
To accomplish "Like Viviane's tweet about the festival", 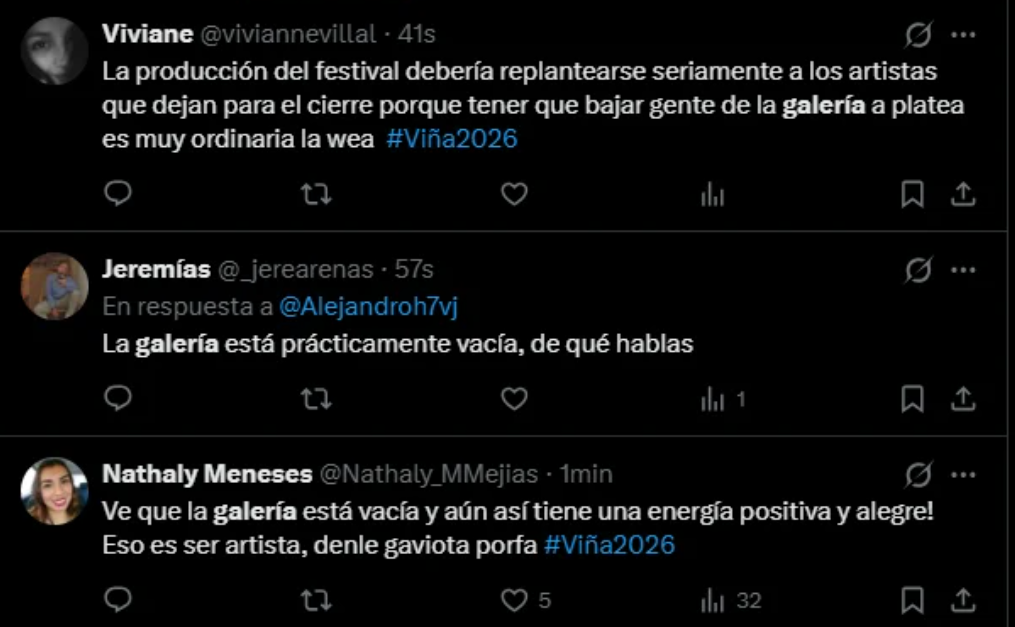I will 514,194.
